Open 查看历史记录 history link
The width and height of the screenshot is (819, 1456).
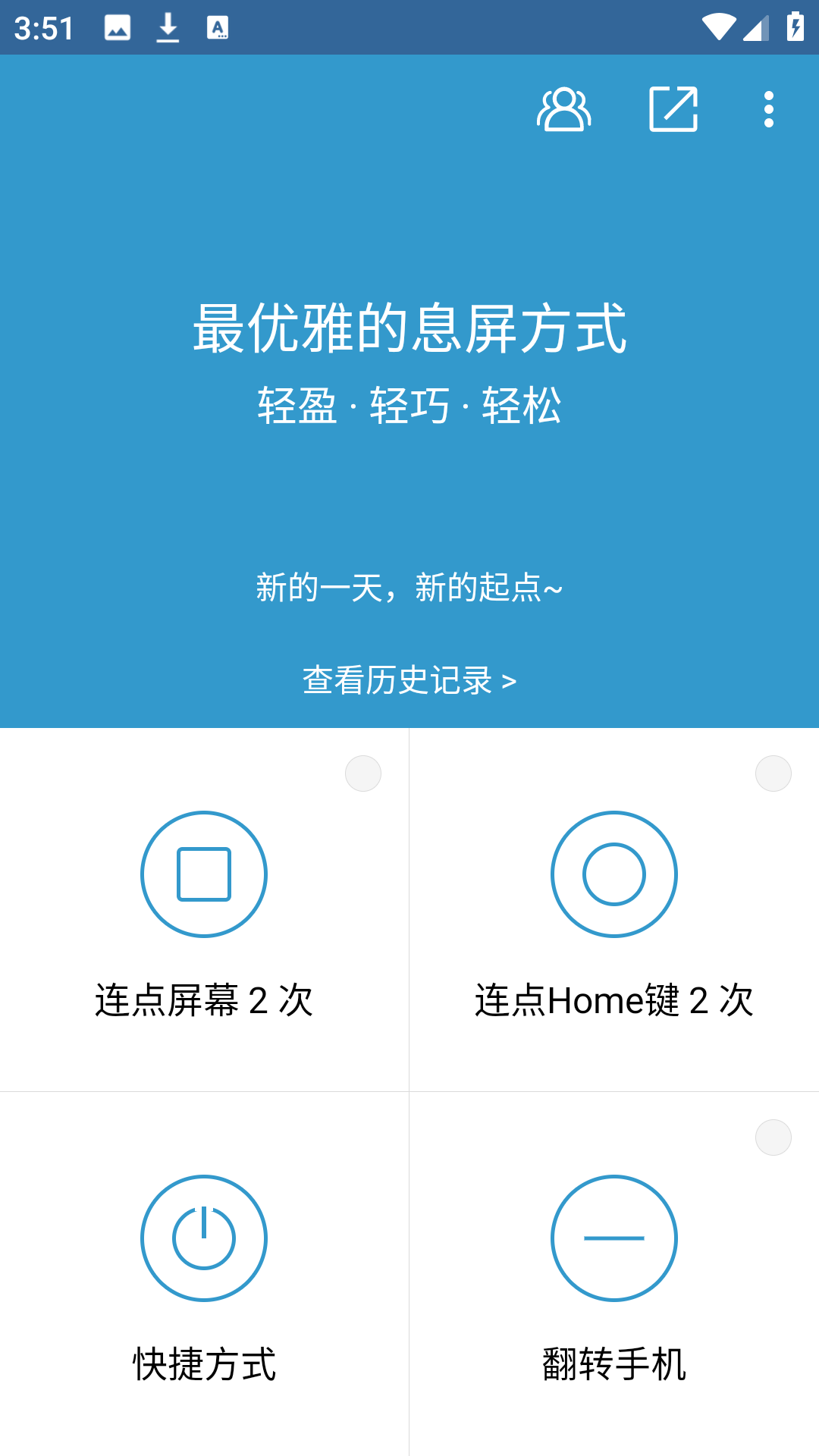[x=409, y=681]
